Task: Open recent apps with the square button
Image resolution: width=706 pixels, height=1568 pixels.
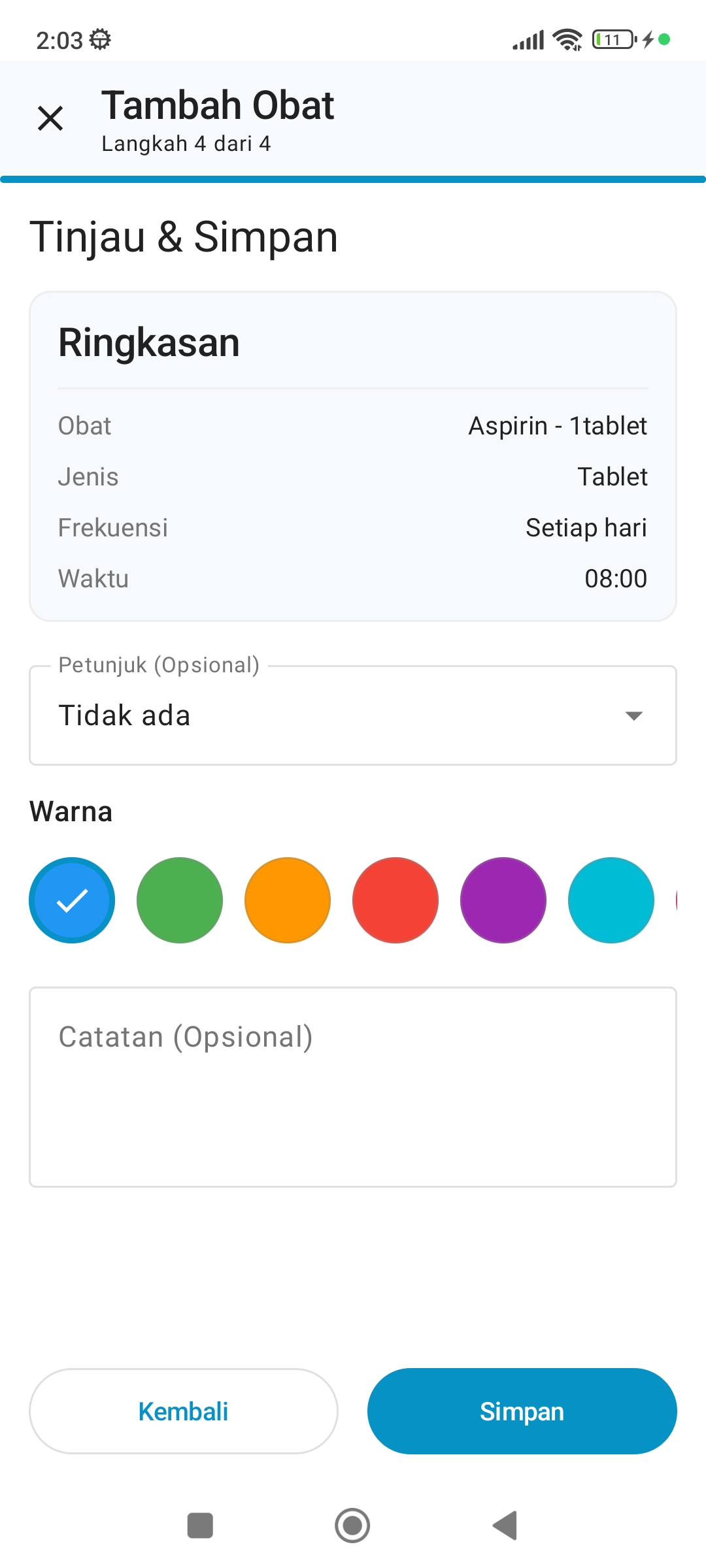Action: (x=200, y=1525)
